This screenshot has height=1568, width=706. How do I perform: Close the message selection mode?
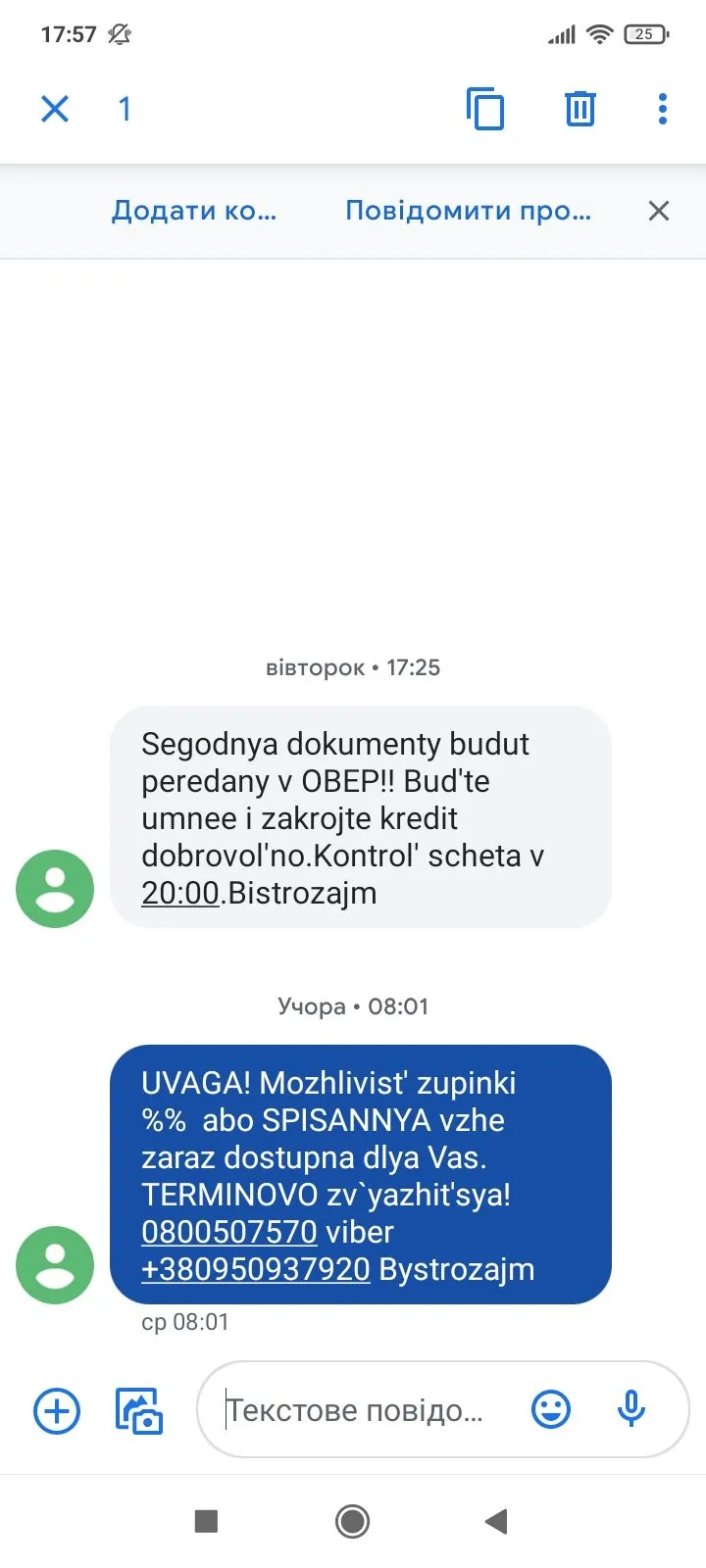55,109
